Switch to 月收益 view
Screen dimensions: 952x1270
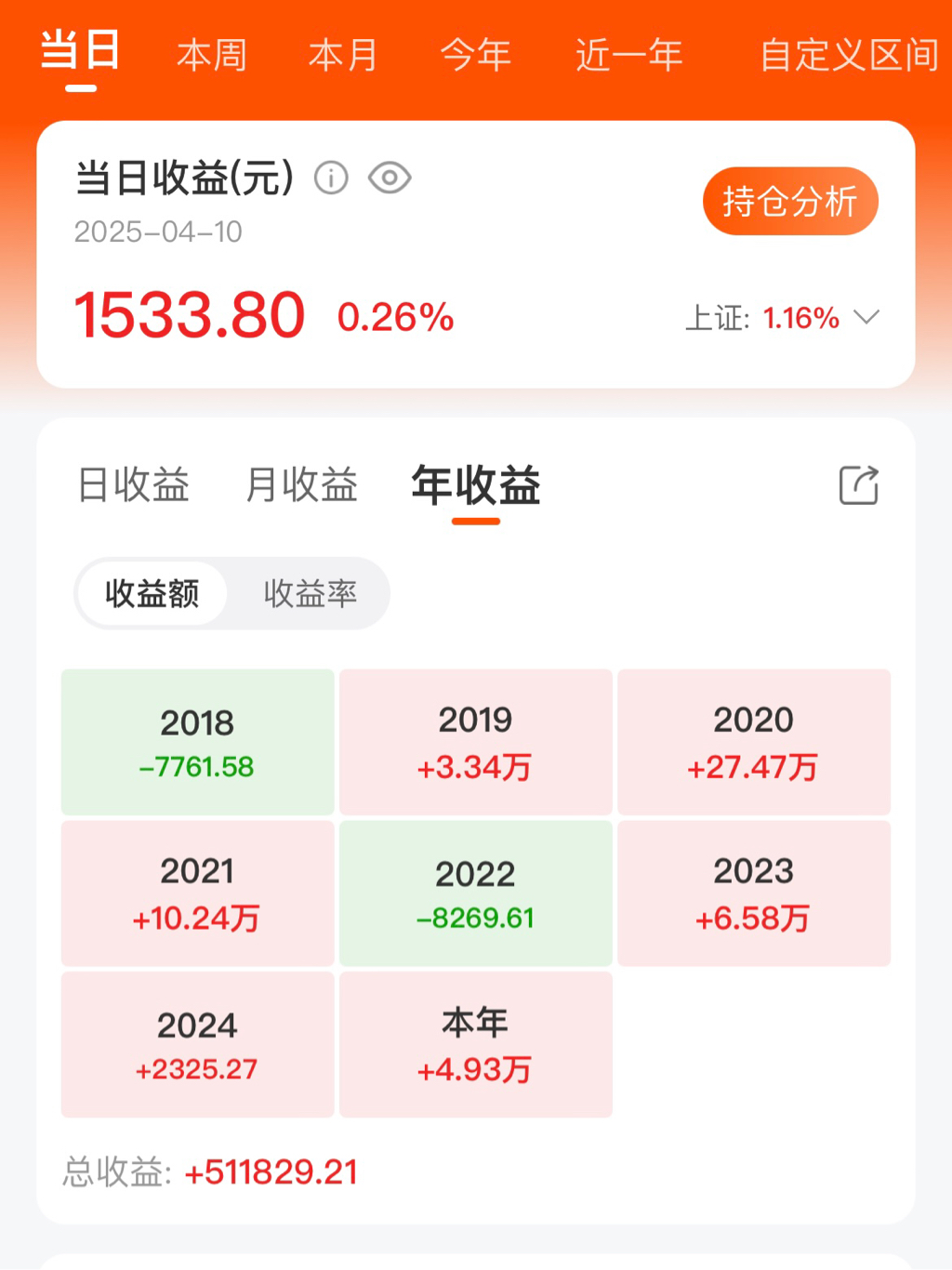[301, 485]
